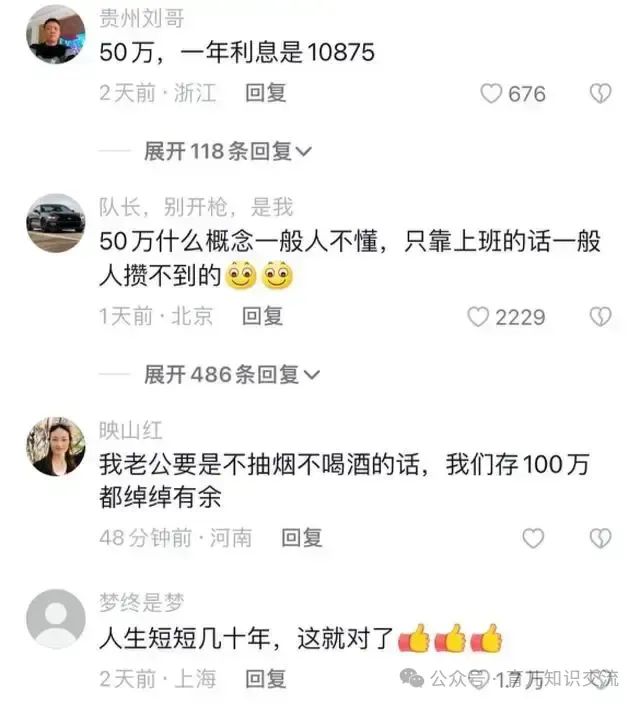Like the comment by 队长,别开枪,是我
The width and height of the screenshot is (640, 705).
(x=479, y=317)
